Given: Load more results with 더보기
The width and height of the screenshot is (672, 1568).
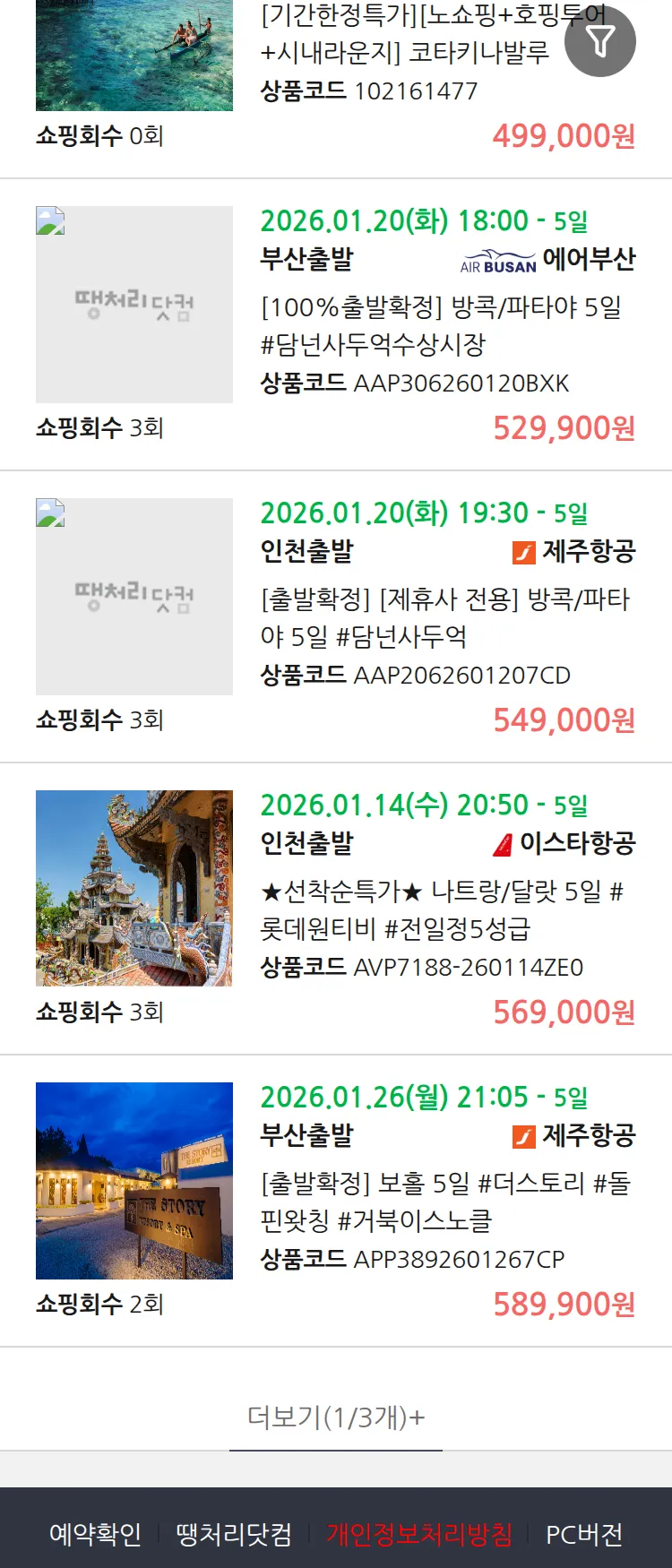Looking at the screenshot, I should click(x=336, y=1417).
